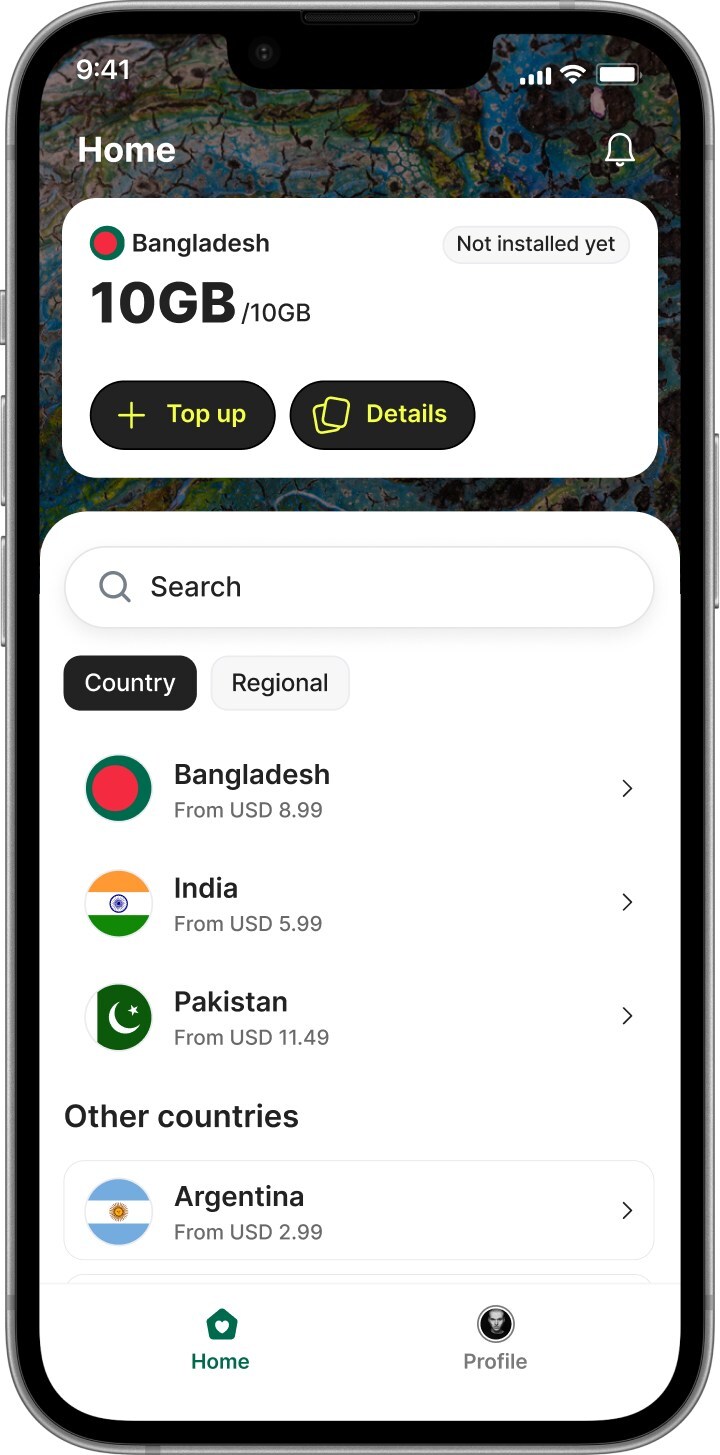Go to the Home tab
The height and width of the screenshot is (1455, 720).
tap(220, 1340)
